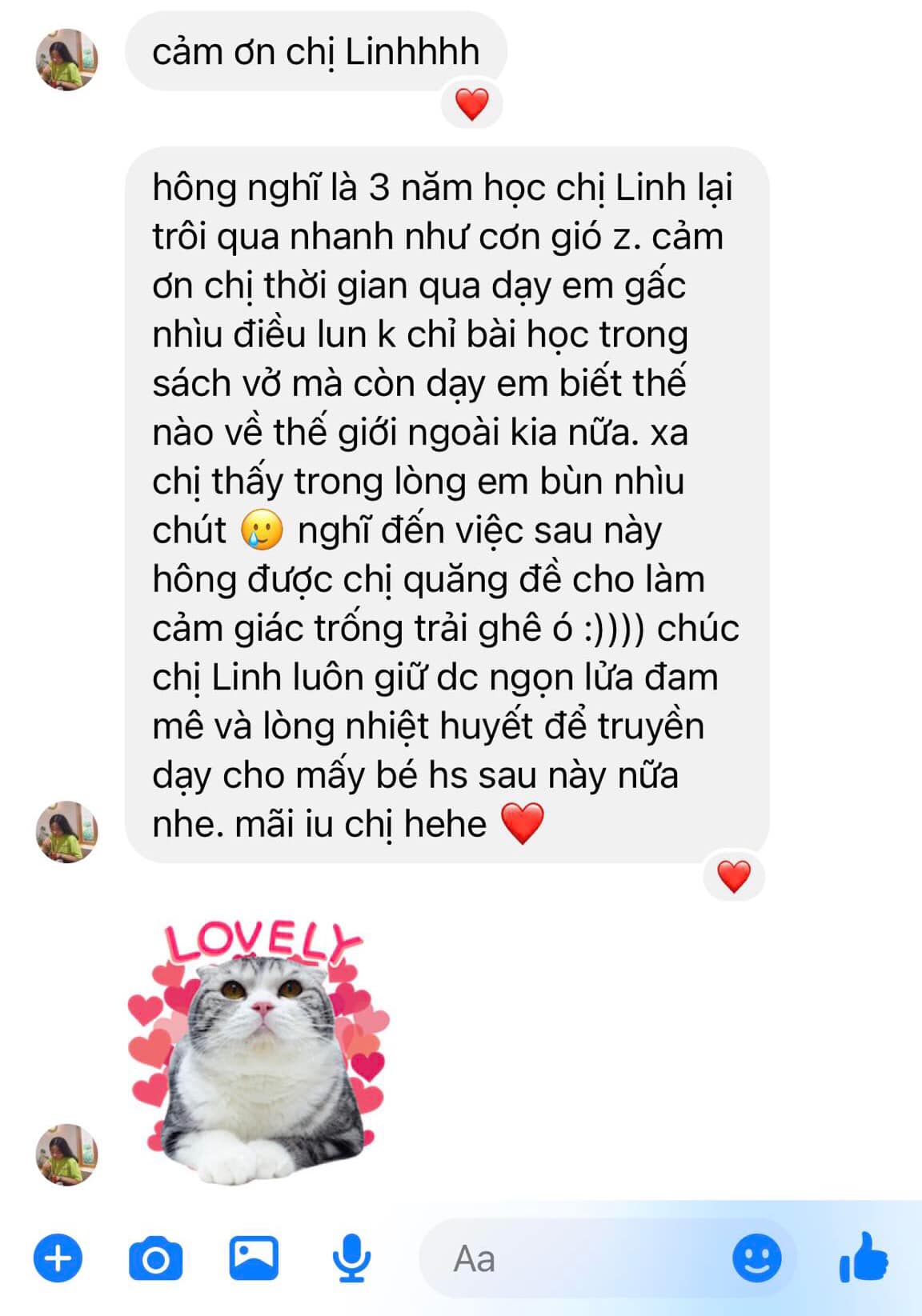This screenshot has width=922, height=1316.
Task: Open the emoji picker in the message box
Action: pyautogui.click(x=756, y=1258)
